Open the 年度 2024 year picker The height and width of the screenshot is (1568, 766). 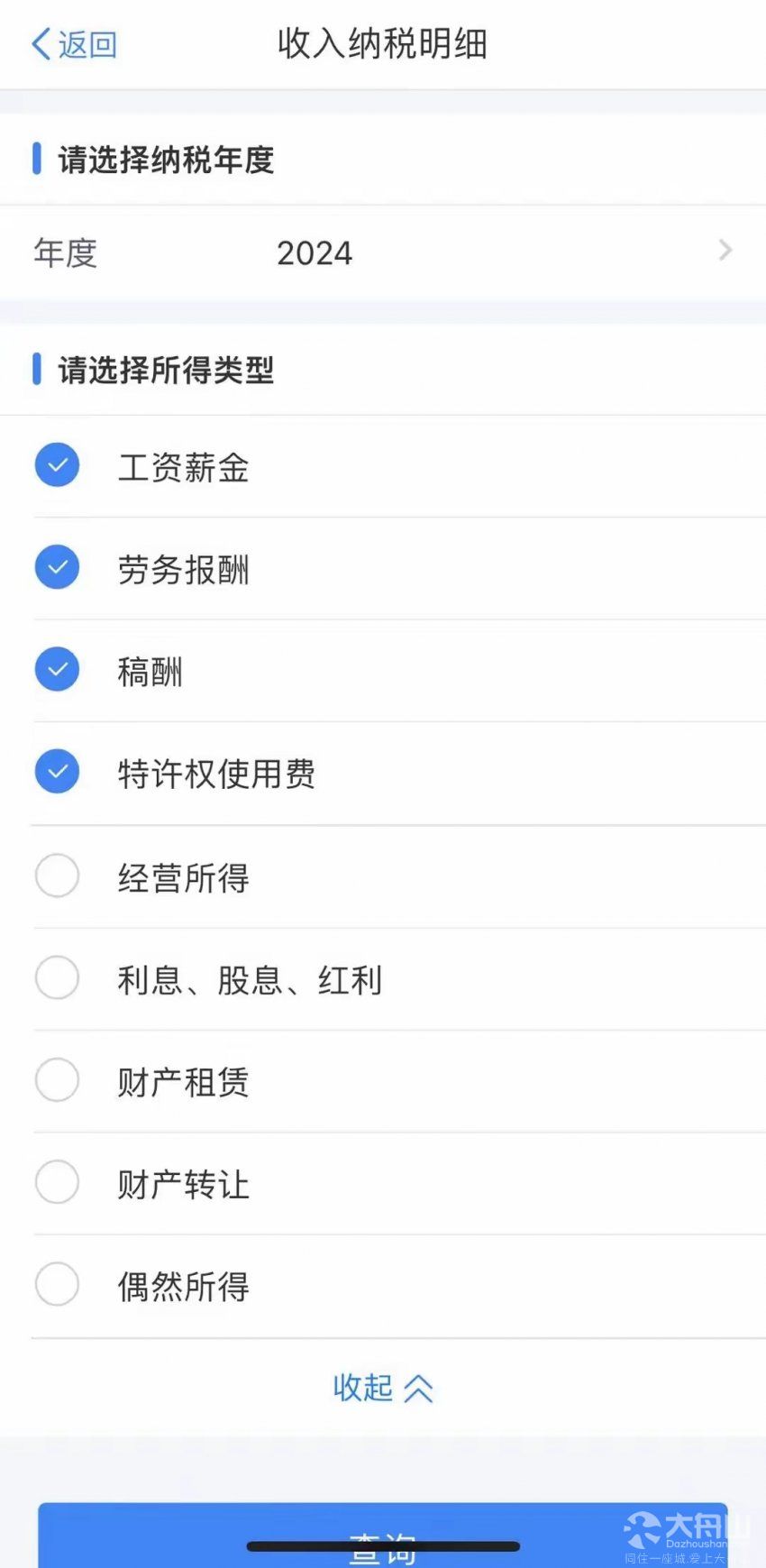383,252
